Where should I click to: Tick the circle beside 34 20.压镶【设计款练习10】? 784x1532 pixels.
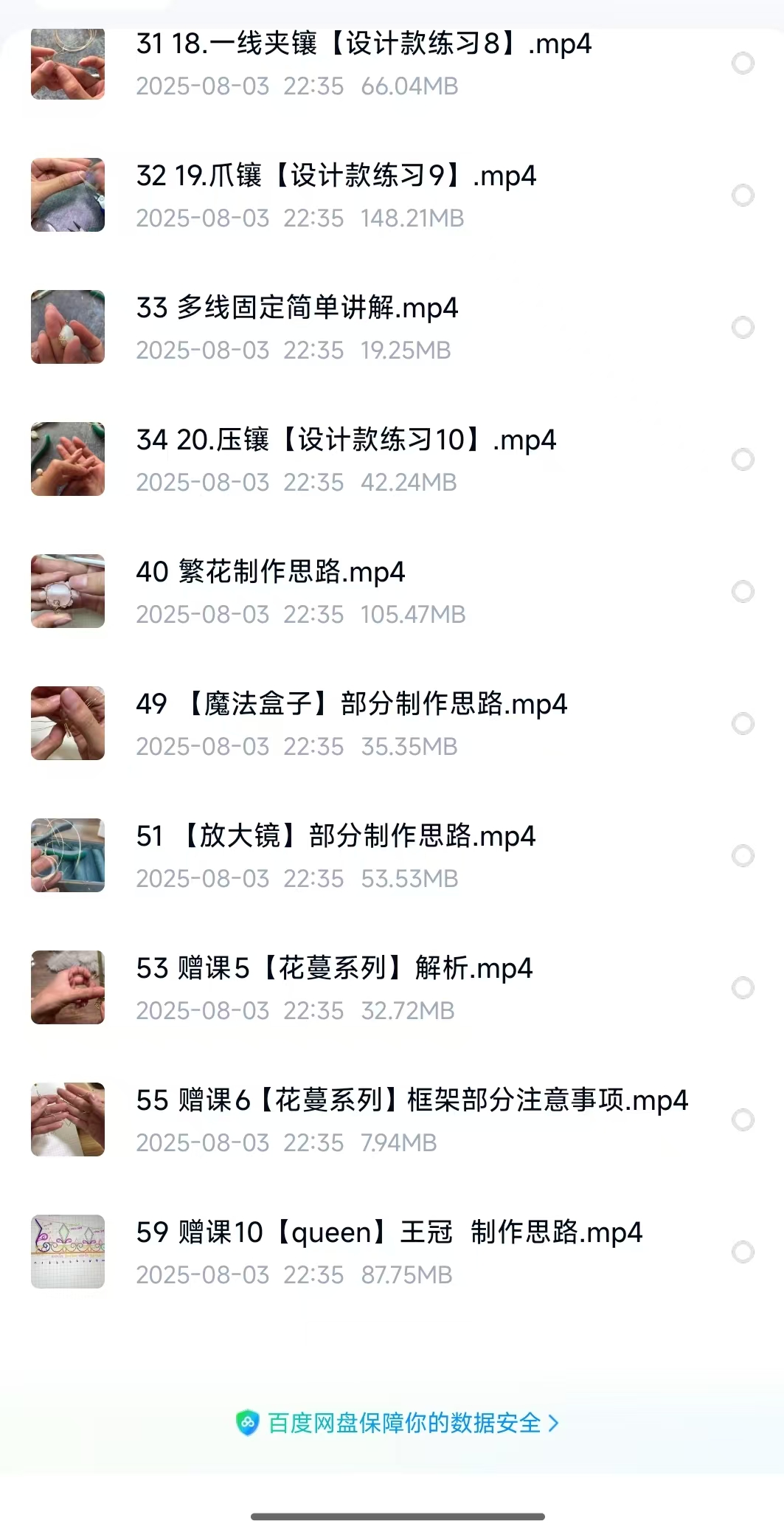tap(743, 460)
